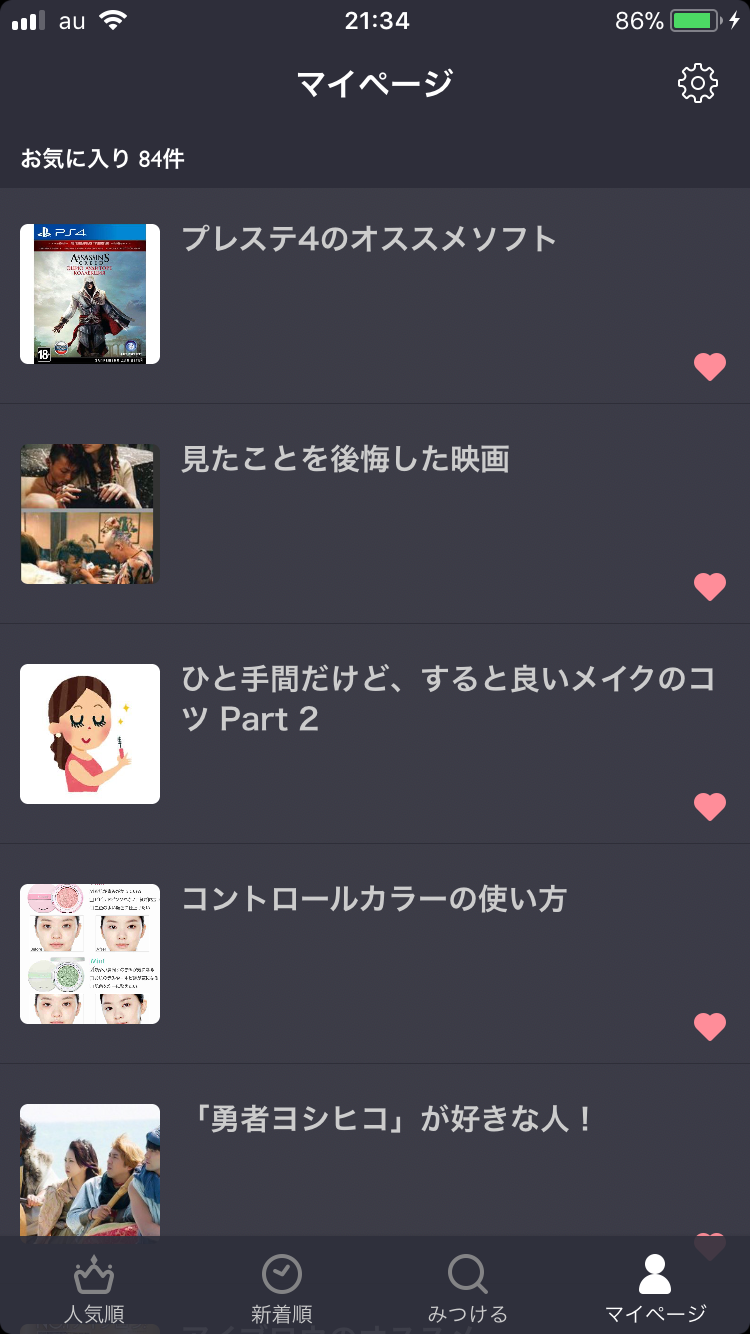Switch to the 人気順 tab
This screenshot has height=1334, width=750.
(94, 1288)
